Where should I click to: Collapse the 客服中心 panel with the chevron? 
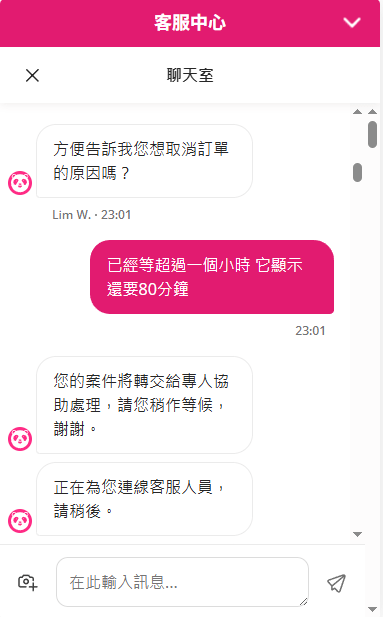[352, 22]
